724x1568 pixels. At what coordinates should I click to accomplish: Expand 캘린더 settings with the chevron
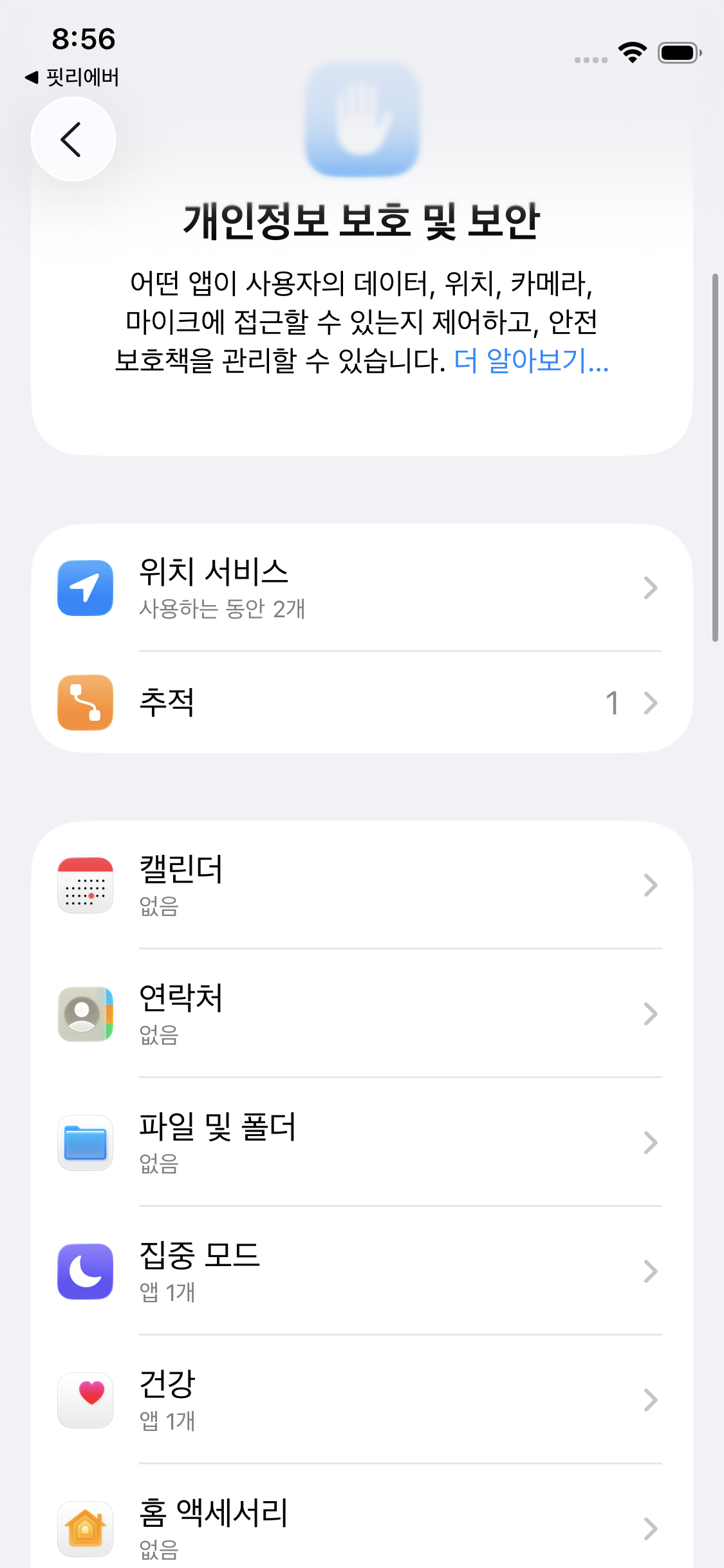[x=651, y=885]
